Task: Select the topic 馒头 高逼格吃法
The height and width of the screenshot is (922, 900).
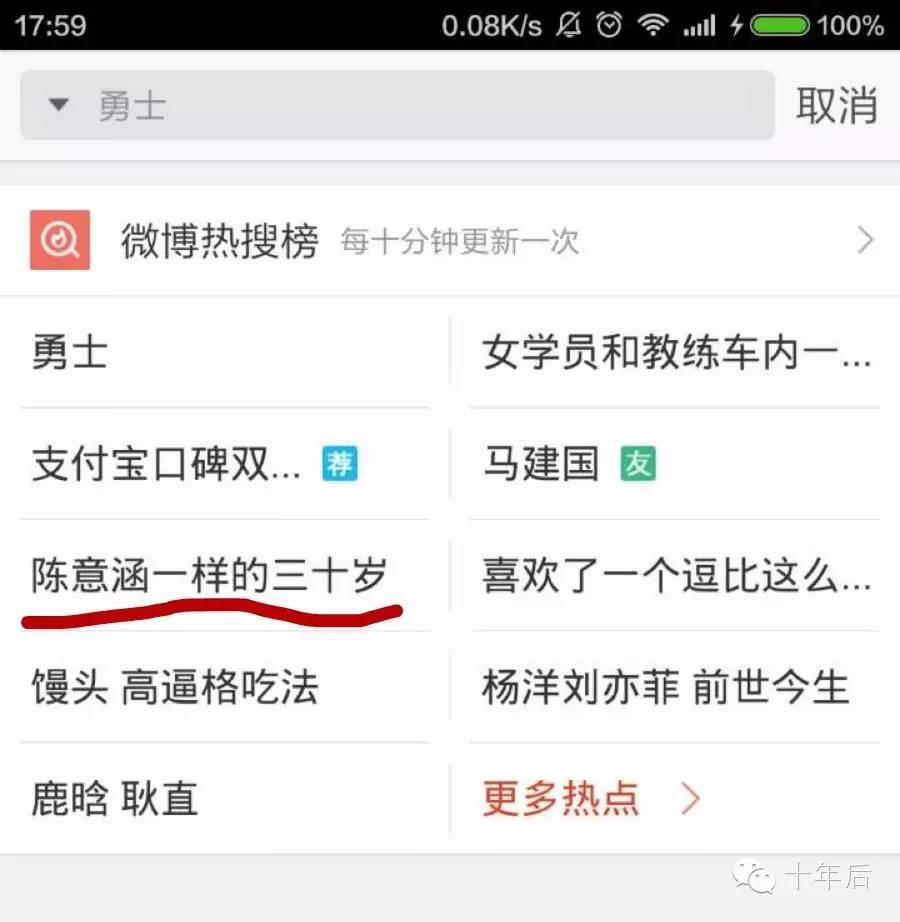Action: click(x=176, y=688)
